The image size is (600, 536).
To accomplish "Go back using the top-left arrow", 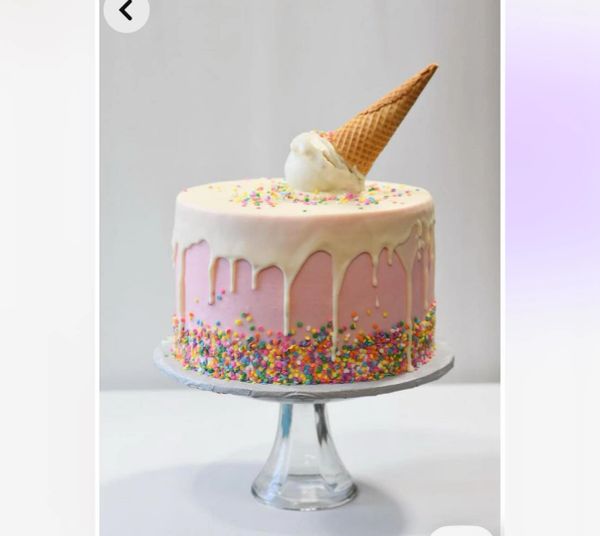I will (126, 11).
